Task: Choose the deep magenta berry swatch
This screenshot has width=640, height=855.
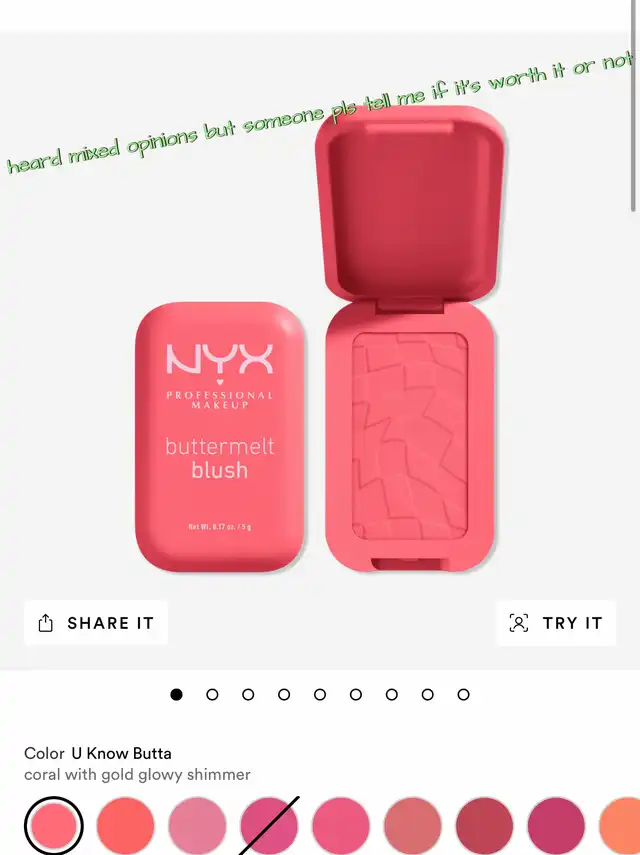Action: click(557, 826)
